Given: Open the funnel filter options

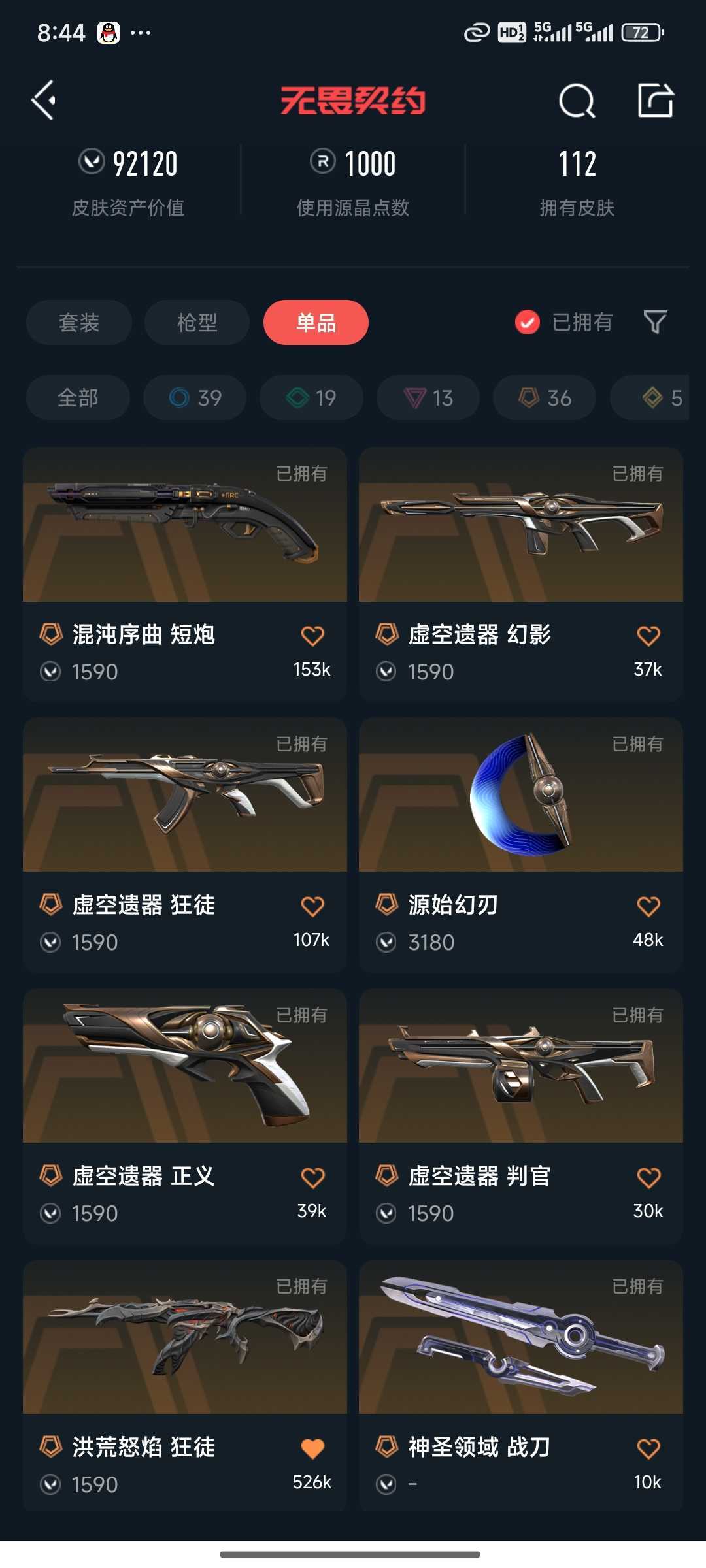Looking at the screenshot, I should [x=655, y=322].
